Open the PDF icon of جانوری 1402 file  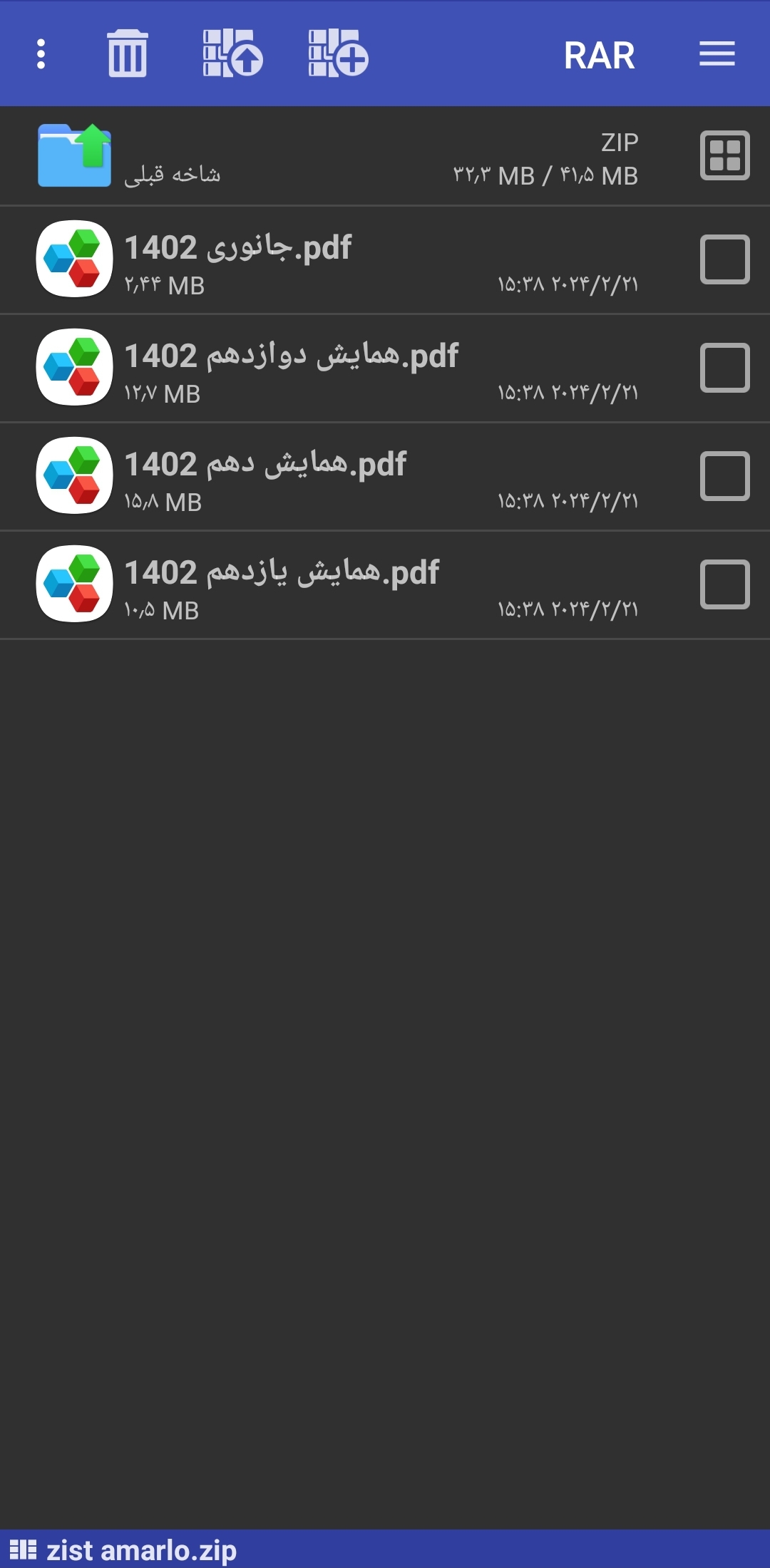tap(73, 259)
